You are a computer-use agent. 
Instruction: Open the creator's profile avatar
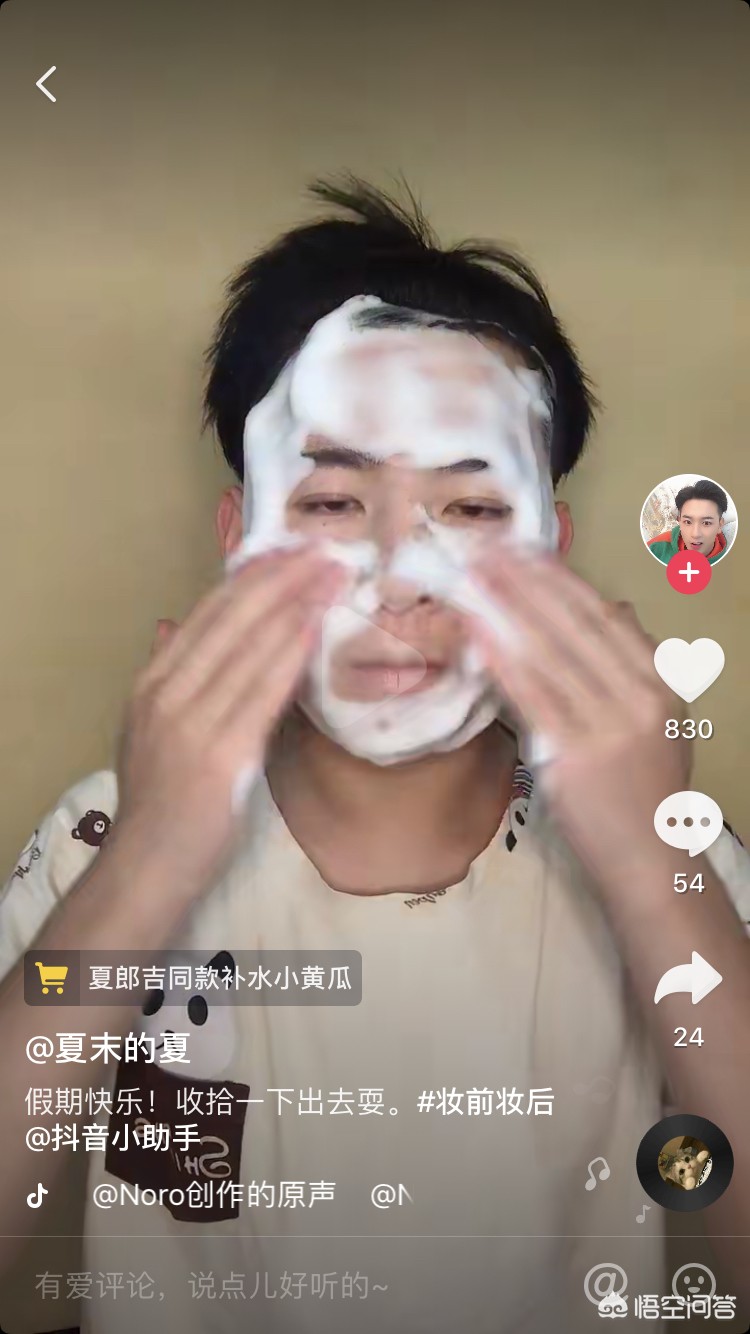click(x=688, y=522)
